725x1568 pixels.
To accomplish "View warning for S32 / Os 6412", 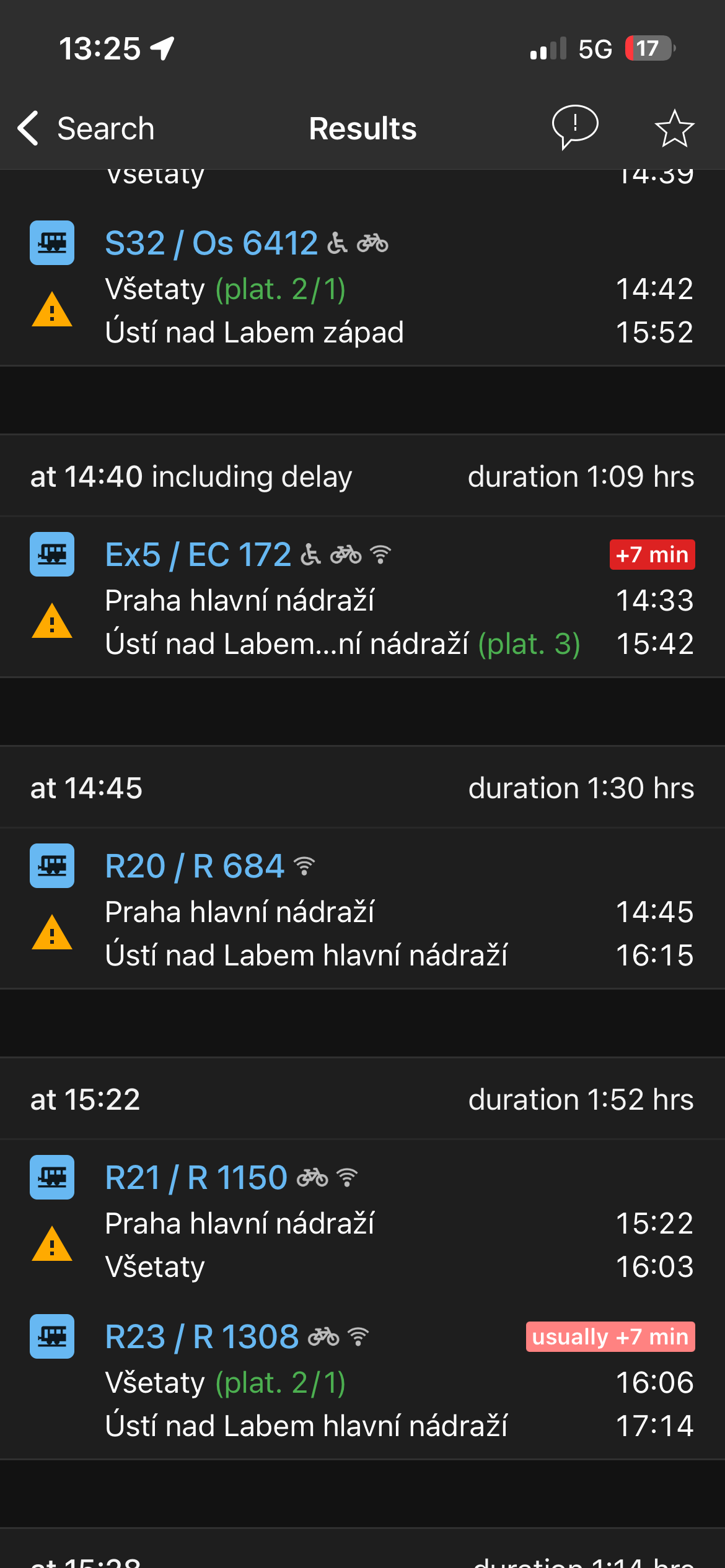I will click(x=52, y=310).
